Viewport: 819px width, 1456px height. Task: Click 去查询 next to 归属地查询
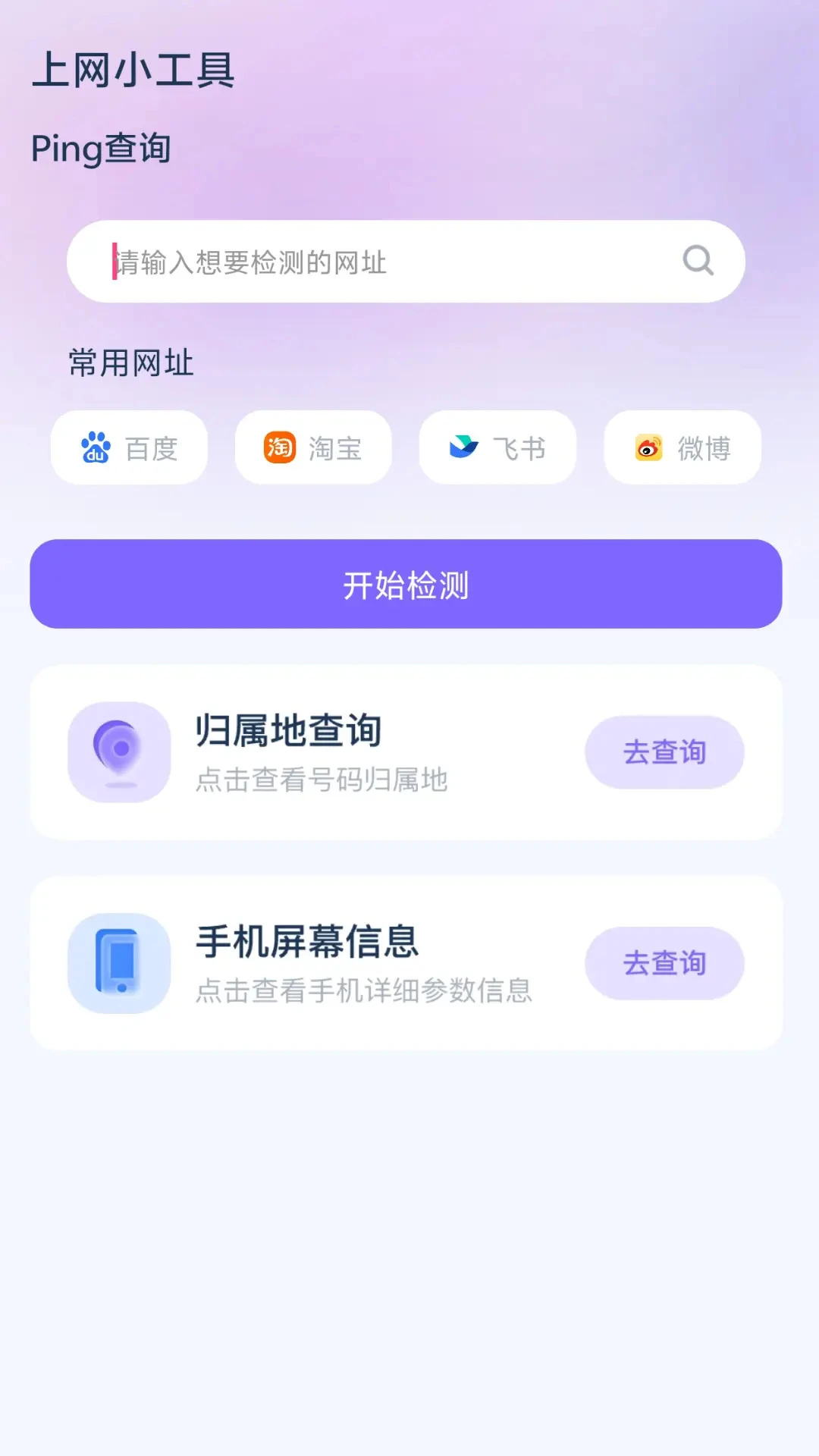click(x=665, y=751)
